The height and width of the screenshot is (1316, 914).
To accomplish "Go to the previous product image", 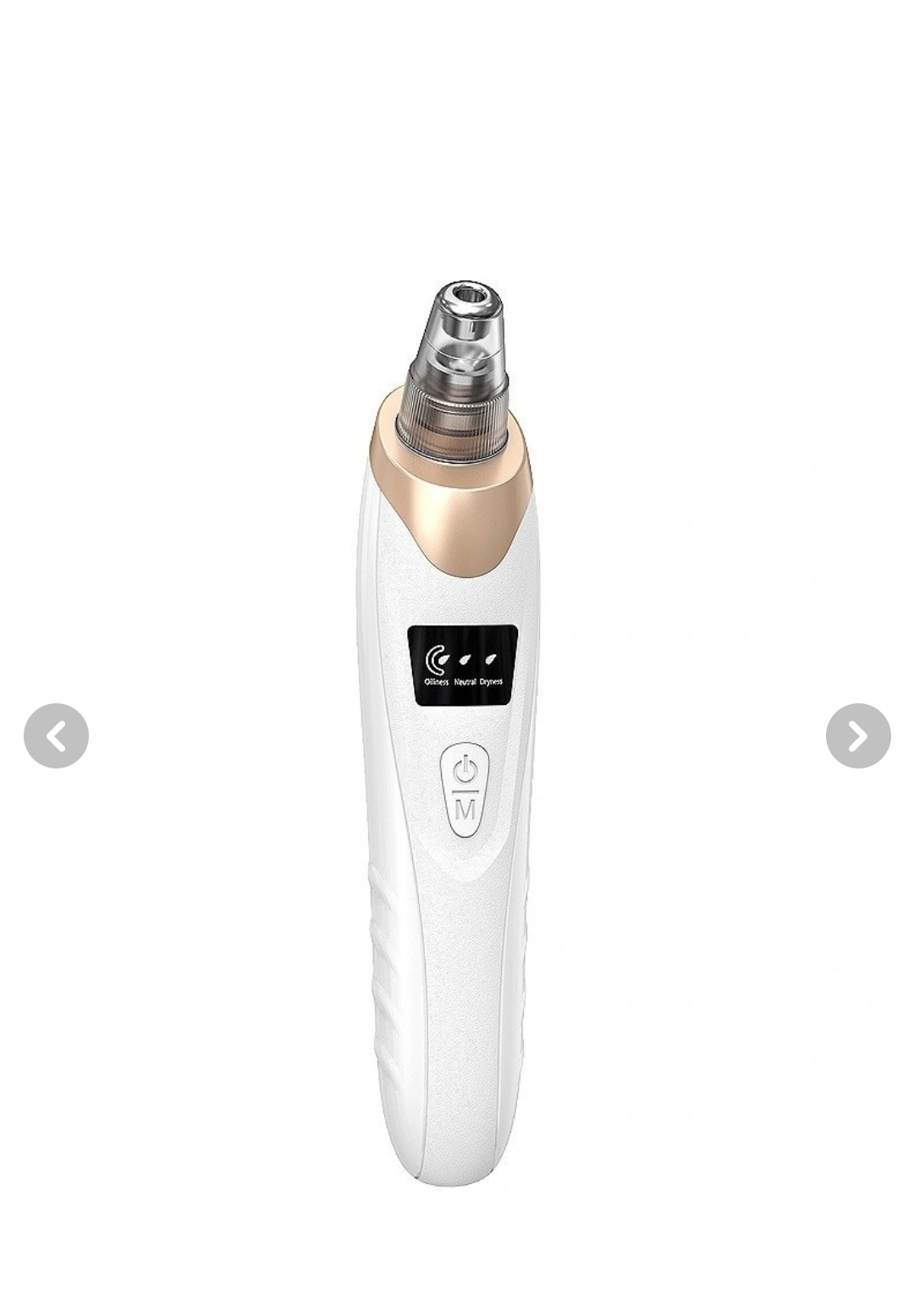I will point(56,735).
